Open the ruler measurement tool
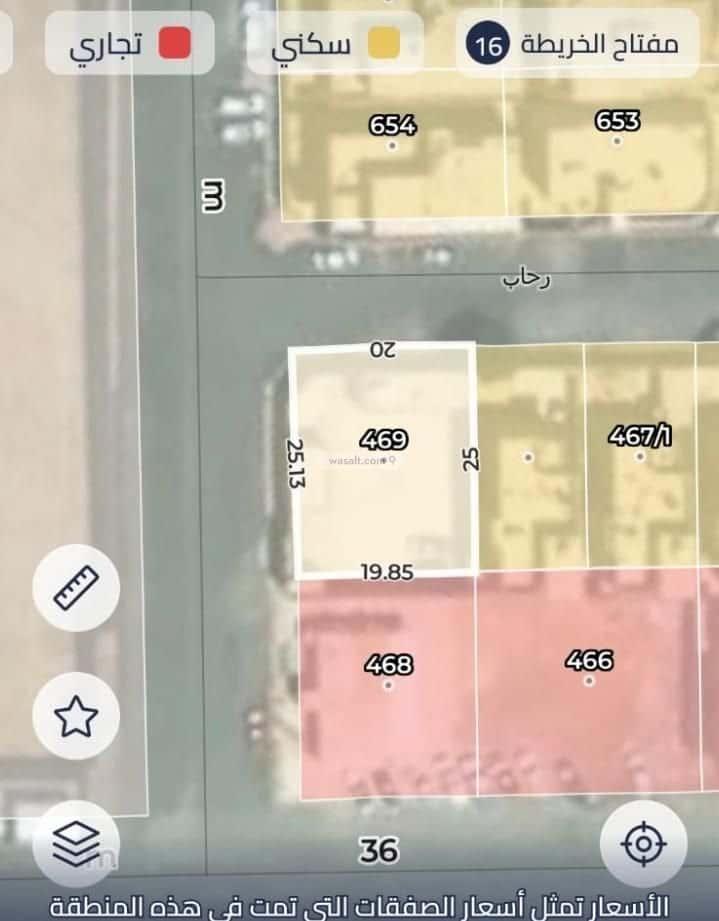 [76, 588]
